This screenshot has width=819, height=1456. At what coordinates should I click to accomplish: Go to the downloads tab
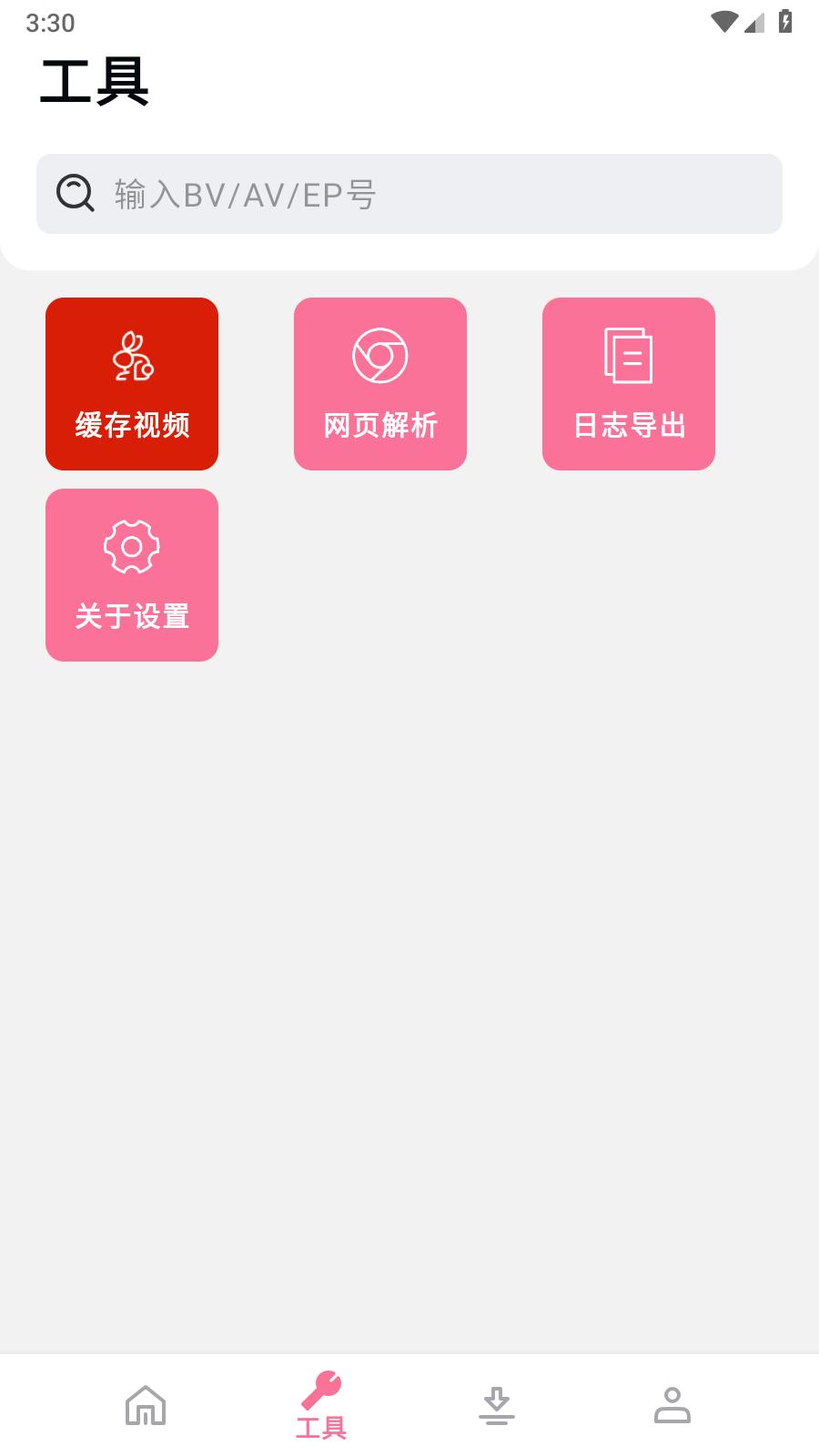497,1405
